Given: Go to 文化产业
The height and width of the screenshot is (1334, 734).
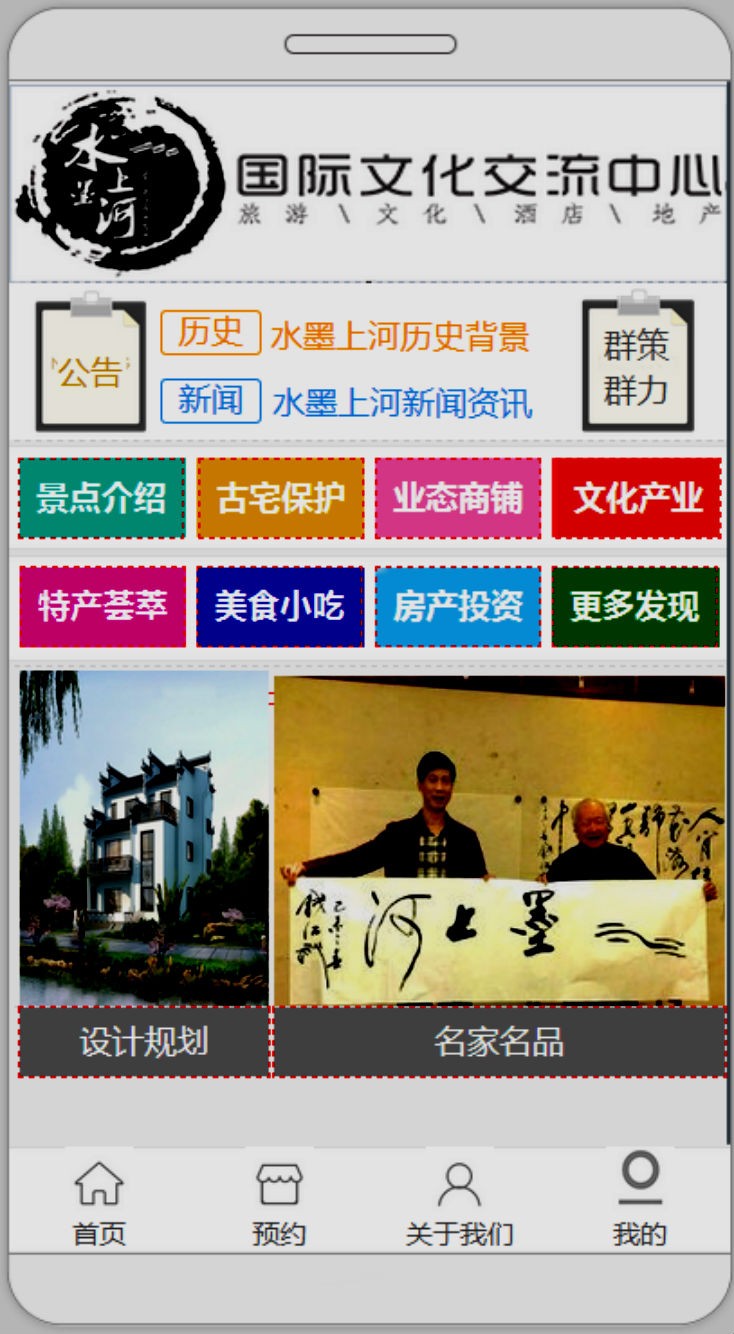Looking at the screenshot, I should 636,498.
